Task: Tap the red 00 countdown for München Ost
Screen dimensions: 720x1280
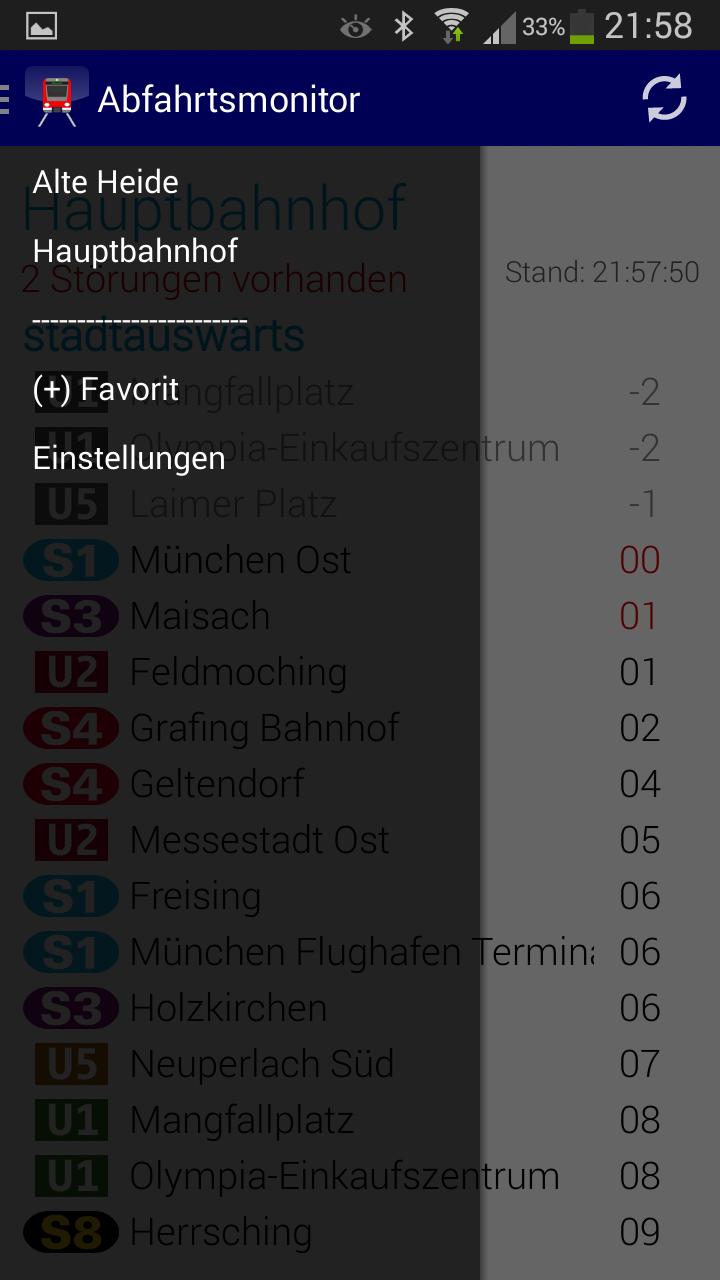Action: [x=639, y=560]
